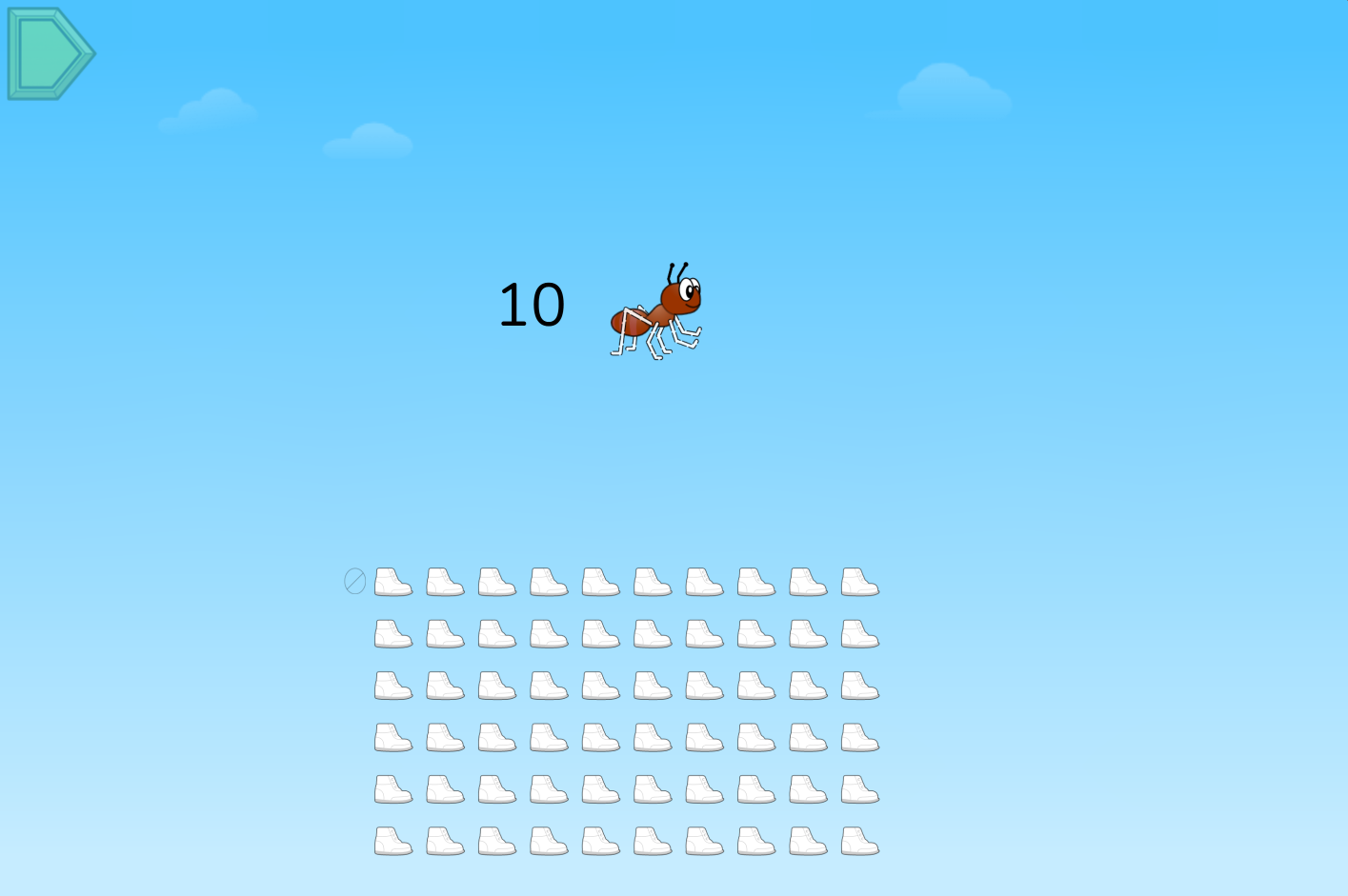Select the last shoe in the bottom row
This screenshot has width=1348, height=896.
tap(859, 841)
